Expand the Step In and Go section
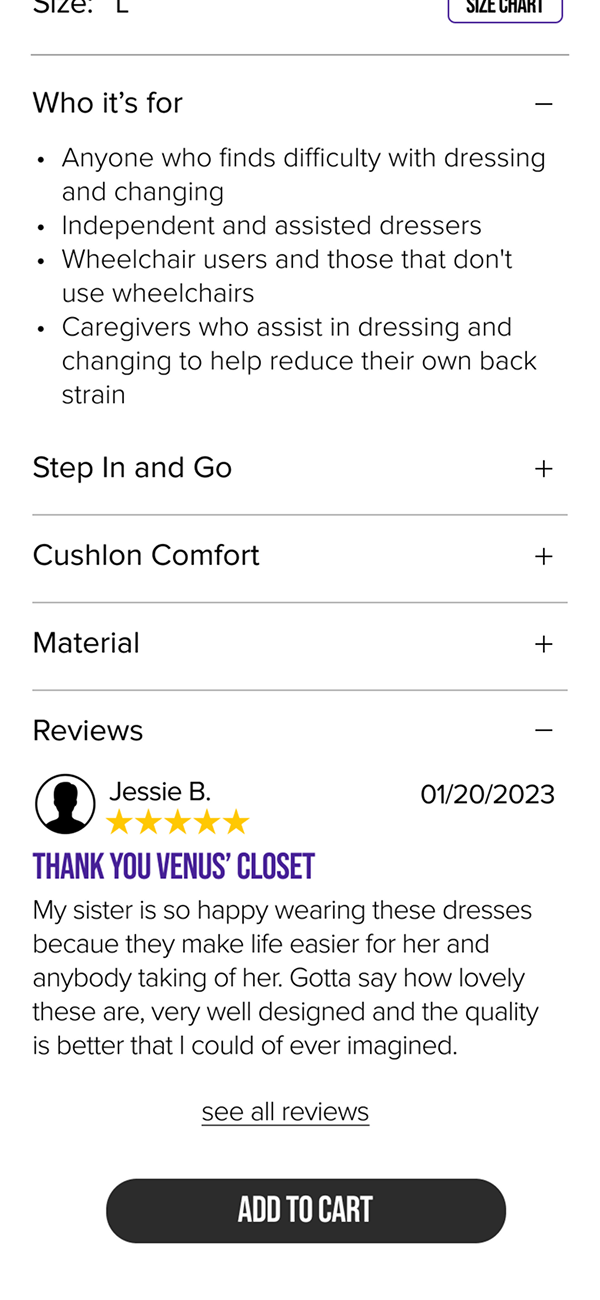 pos(543,469)
